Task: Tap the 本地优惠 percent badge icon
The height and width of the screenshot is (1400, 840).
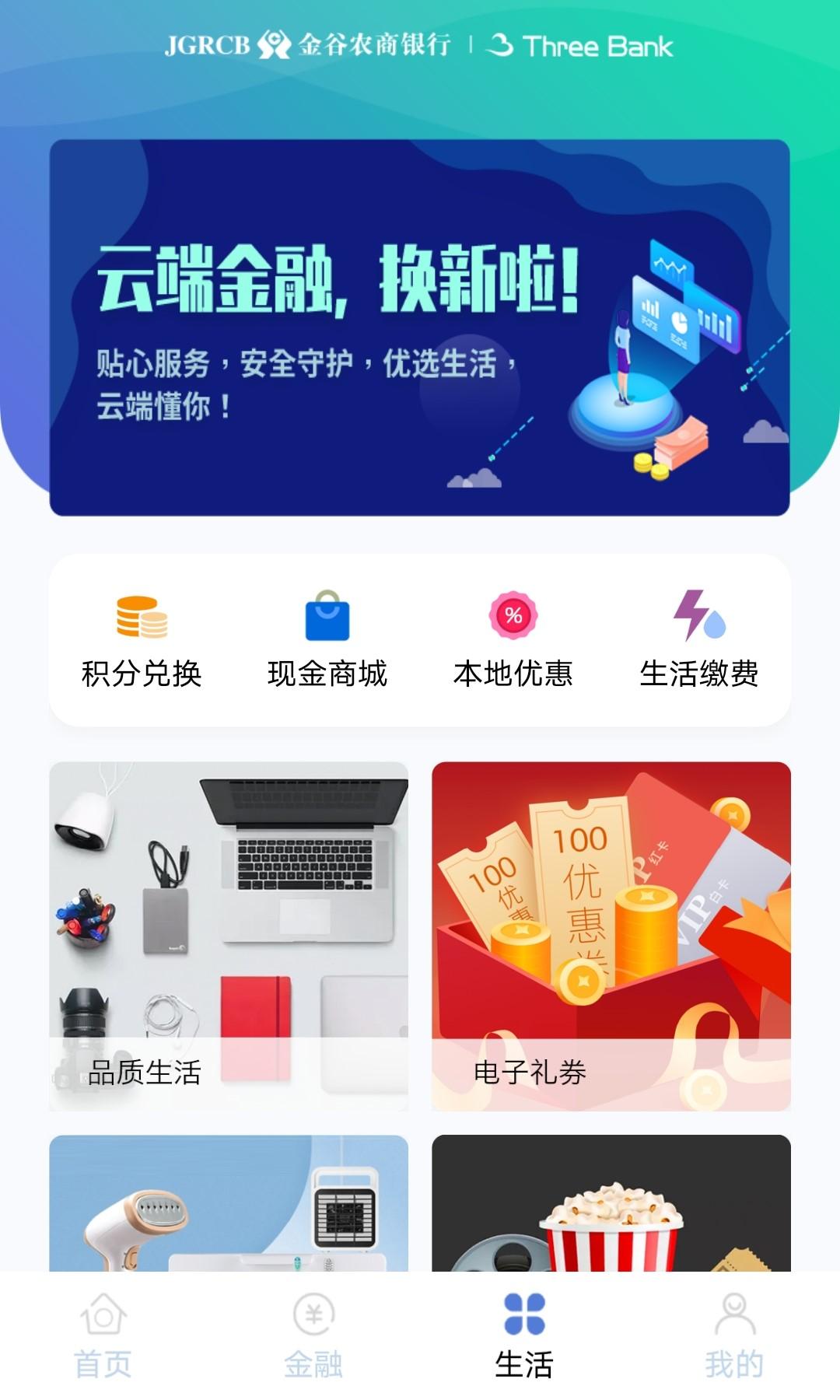Action: [515, 617]
